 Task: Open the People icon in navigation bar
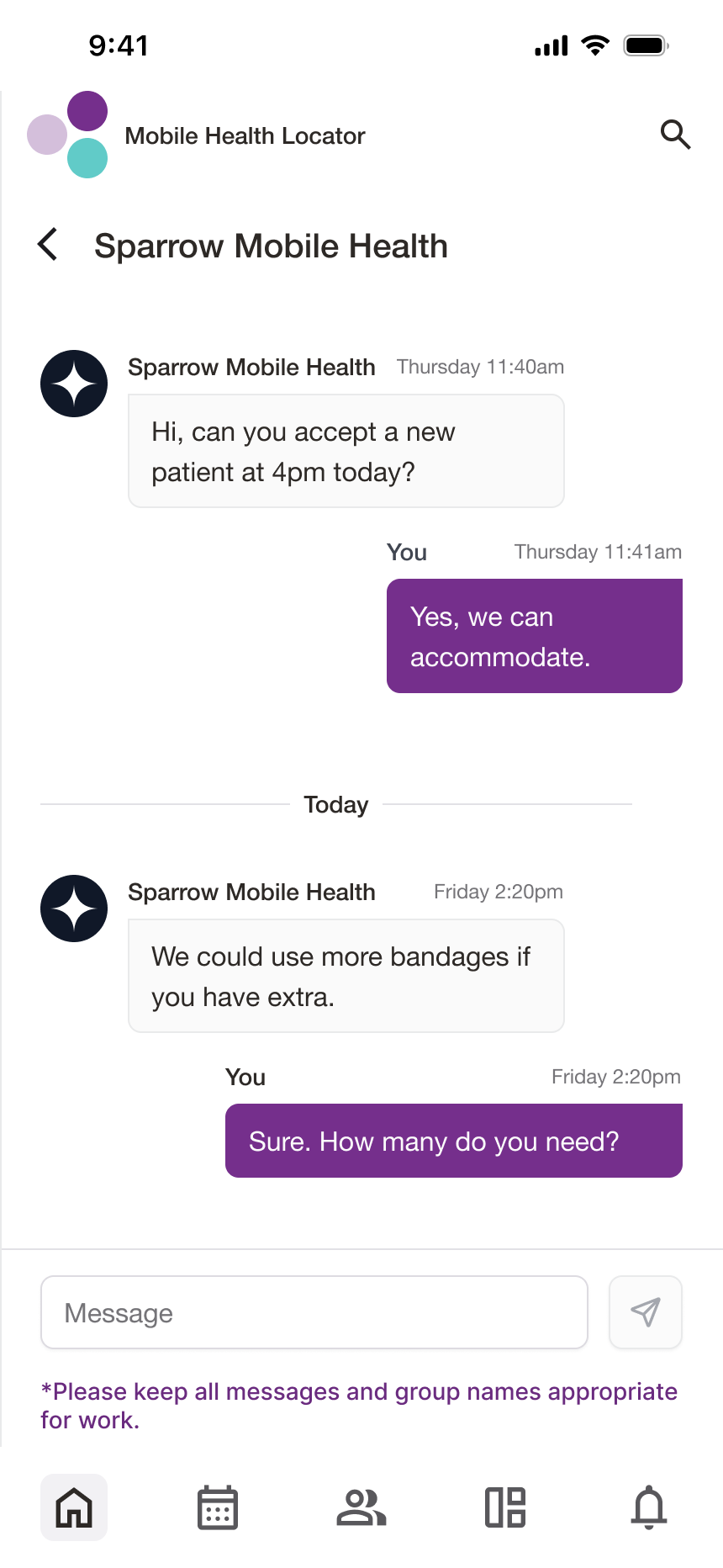pos(361,1507)
